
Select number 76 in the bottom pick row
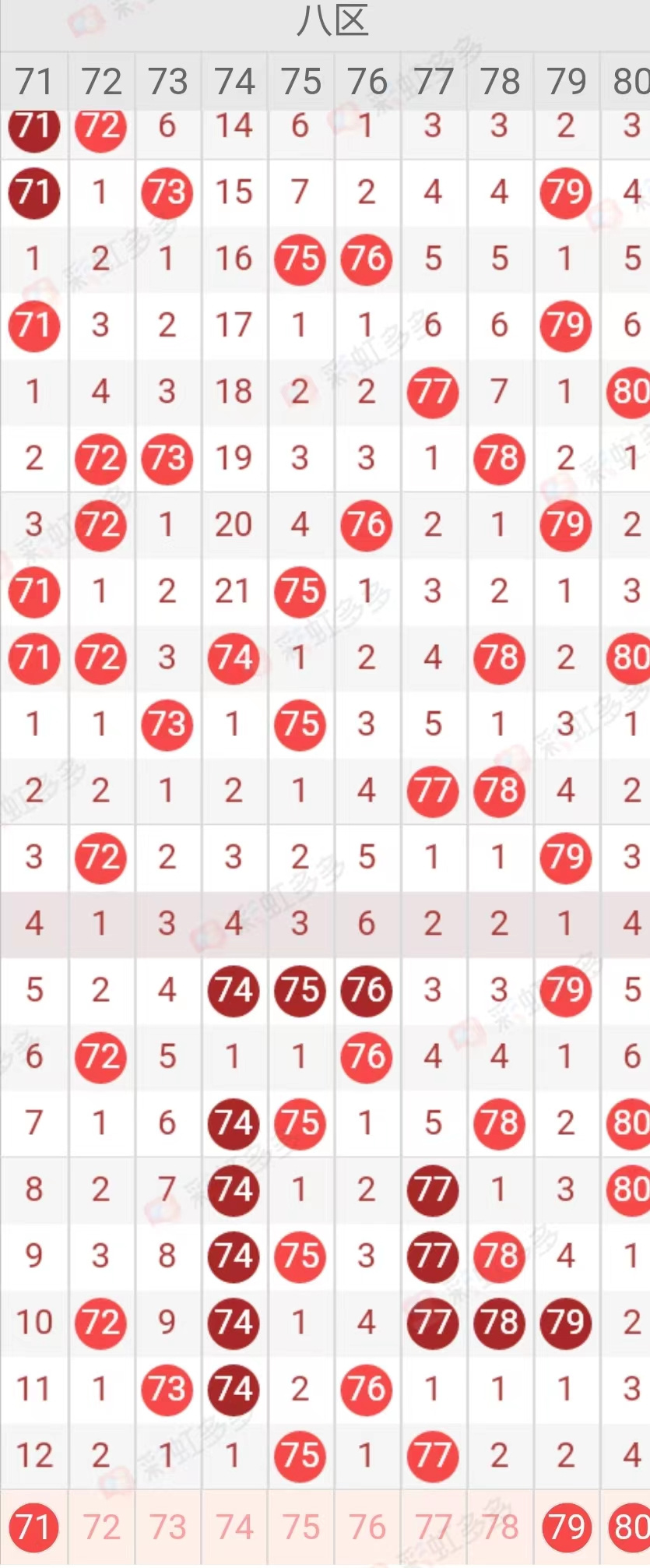tap(367, 1527)
